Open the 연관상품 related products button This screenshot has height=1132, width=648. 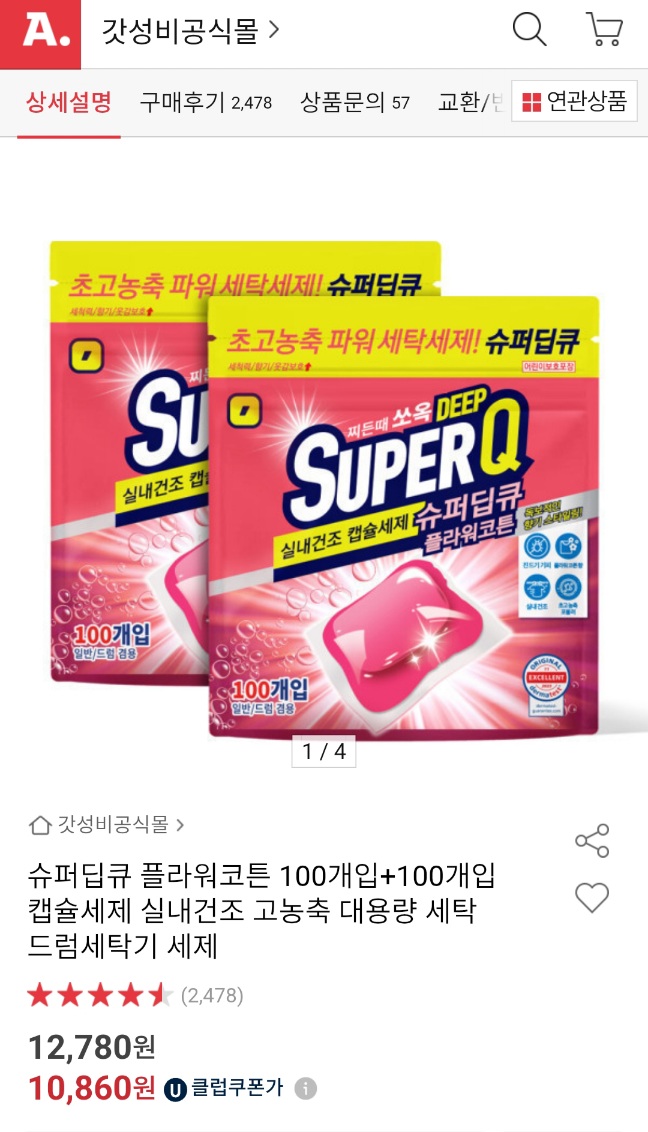pos(574,101)
